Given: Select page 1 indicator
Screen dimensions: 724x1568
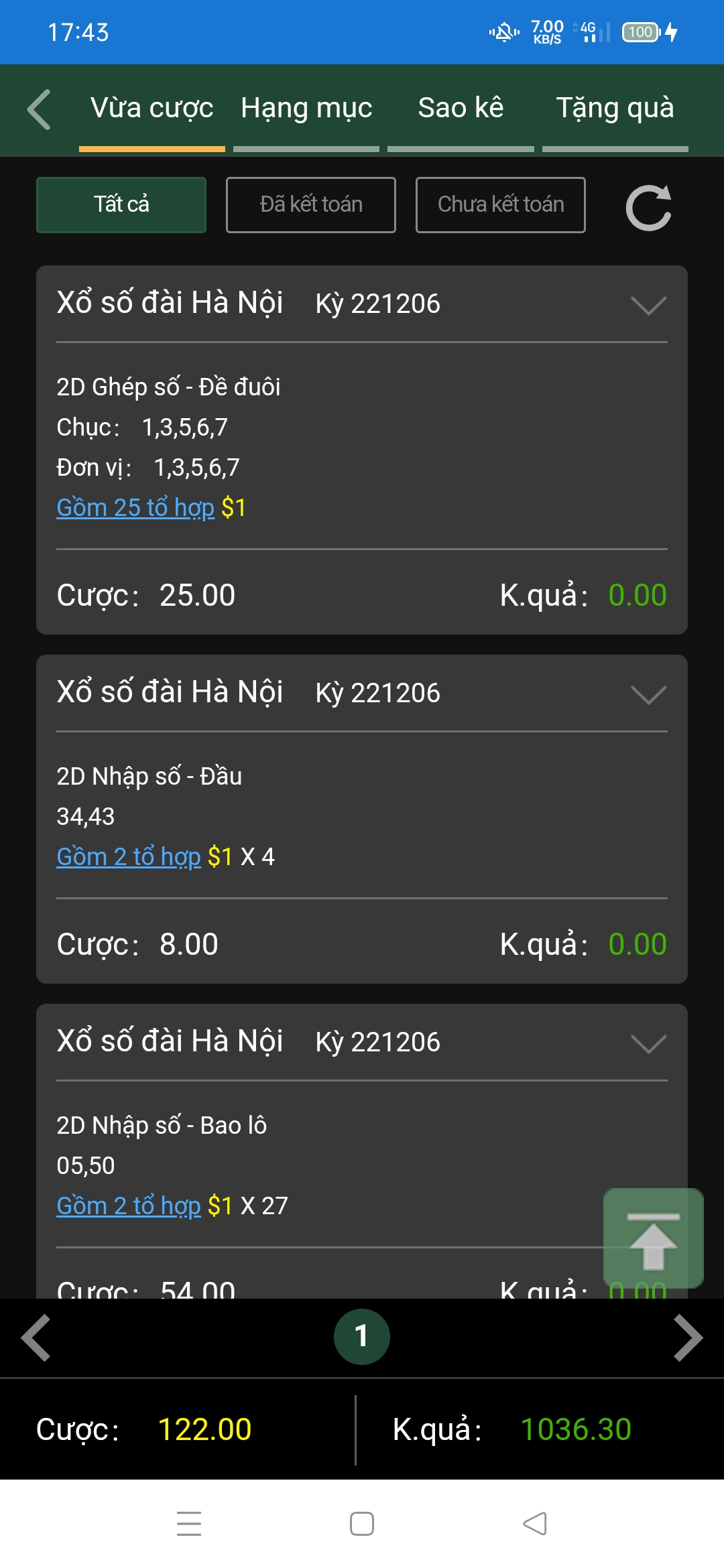Looking at the screenshot, I should click(x=361, y=1337).
